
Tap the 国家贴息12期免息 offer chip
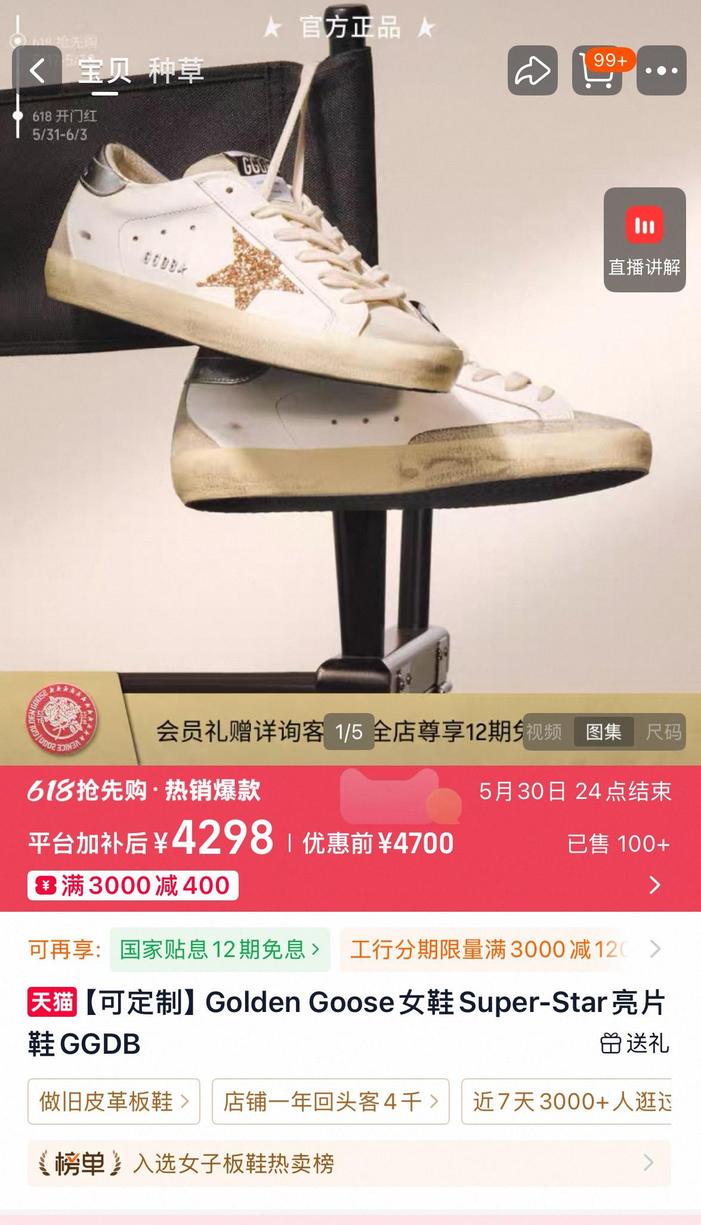click(x=220, y=949)
